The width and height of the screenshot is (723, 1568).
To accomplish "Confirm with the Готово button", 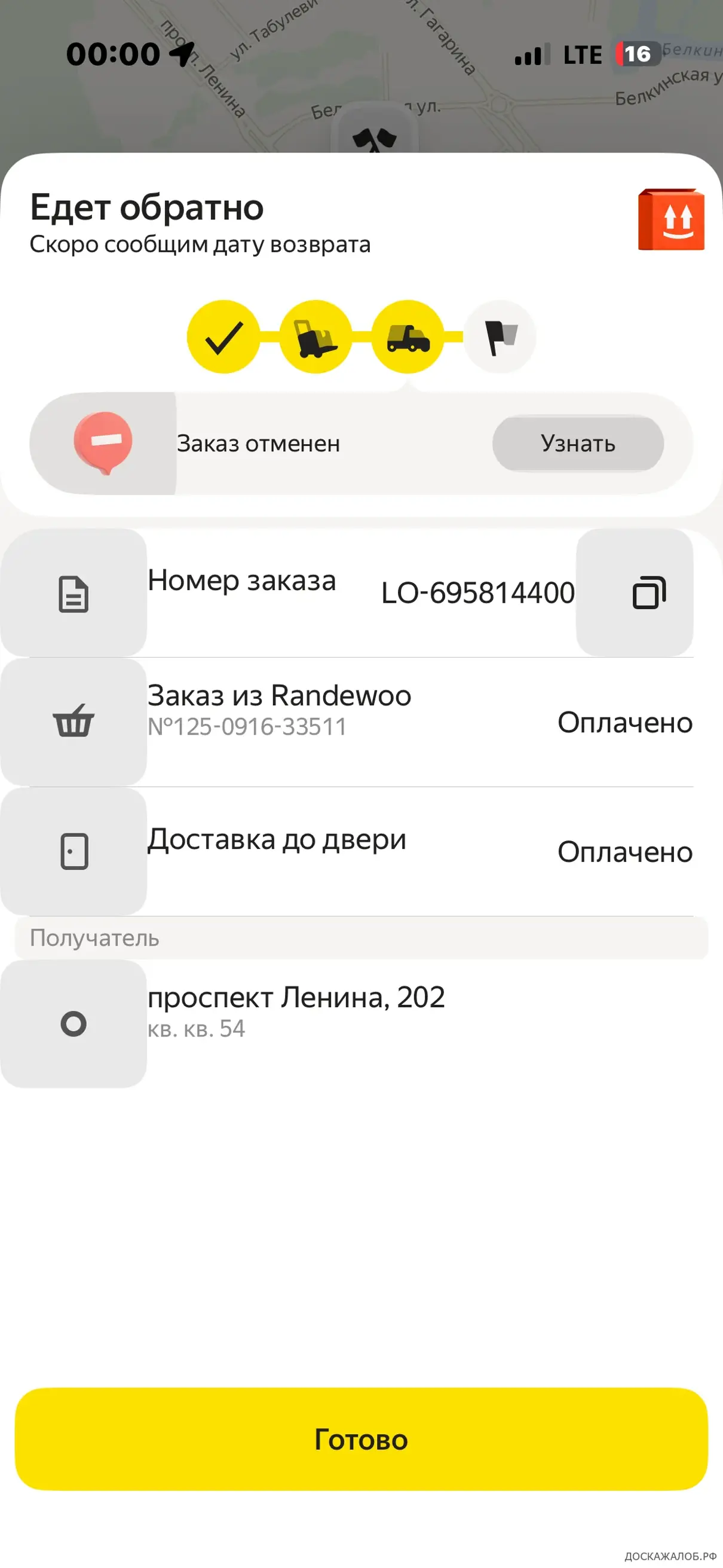I will (x=362, y=1439).
